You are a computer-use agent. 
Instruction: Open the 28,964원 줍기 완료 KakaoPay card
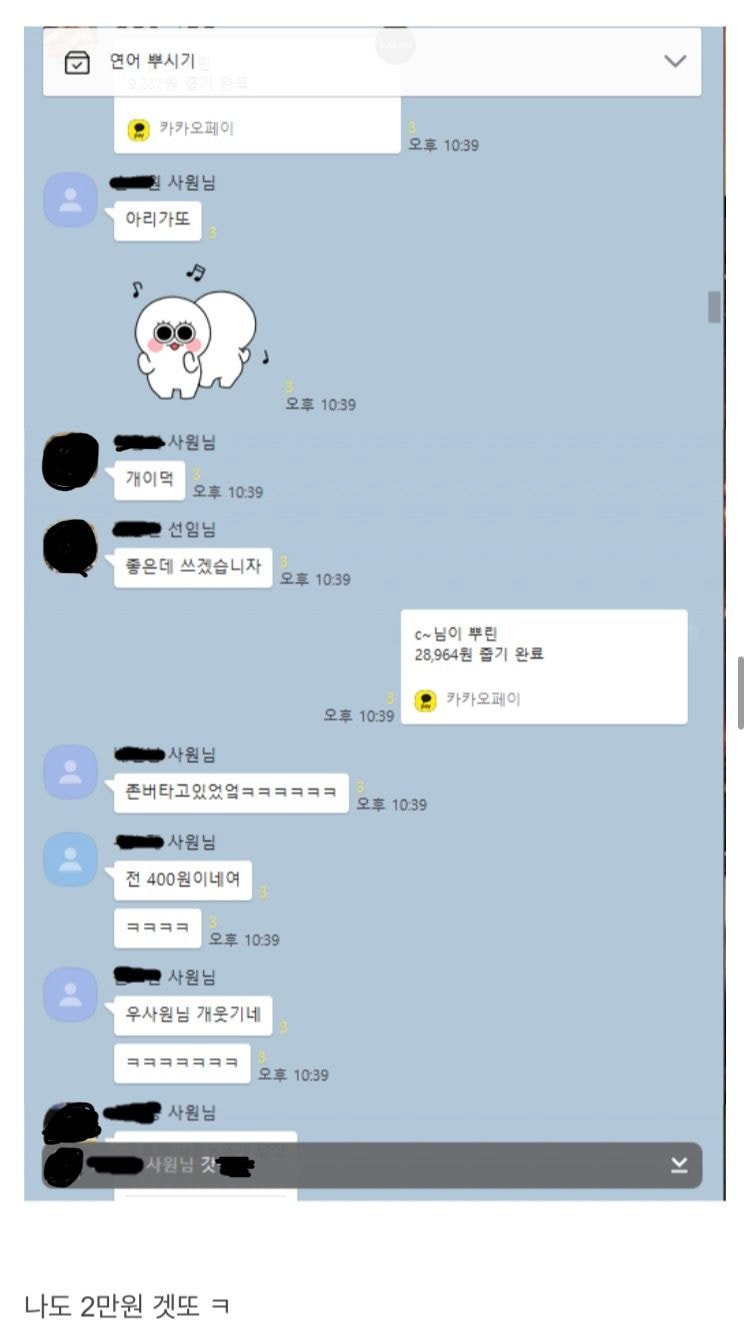point(544,667)
